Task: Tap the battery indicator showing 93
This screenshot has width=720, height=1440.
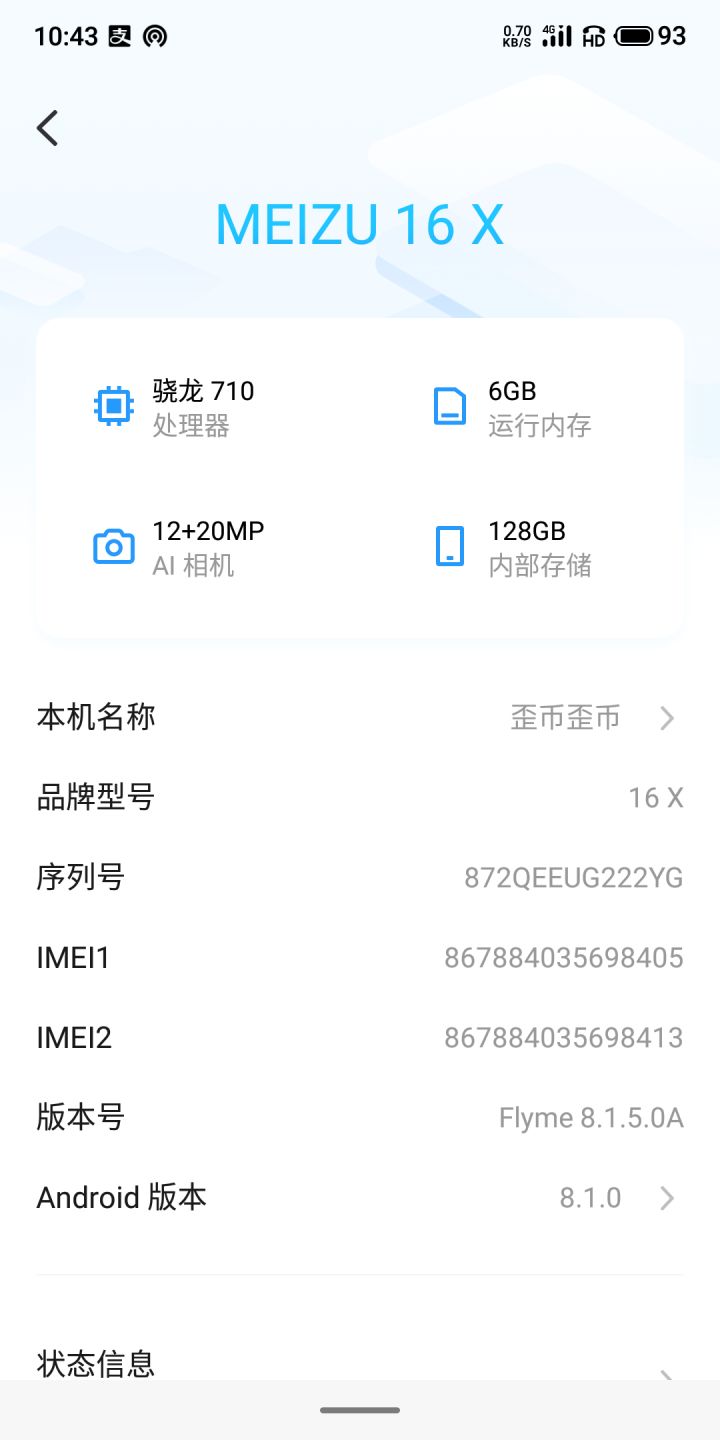Action: click(635, 35)
